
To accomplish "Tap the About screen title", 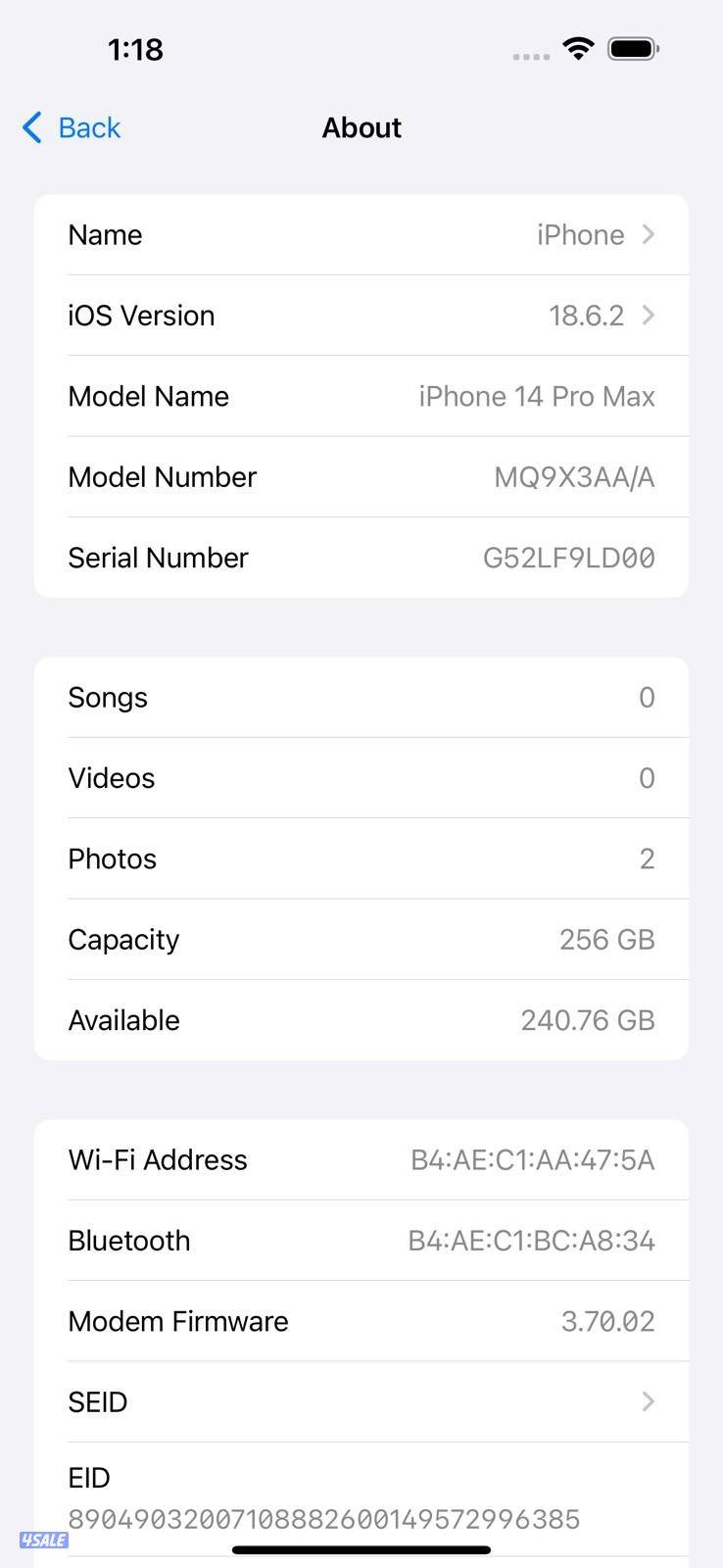I will pyautogui.click(x=361, y=127).
